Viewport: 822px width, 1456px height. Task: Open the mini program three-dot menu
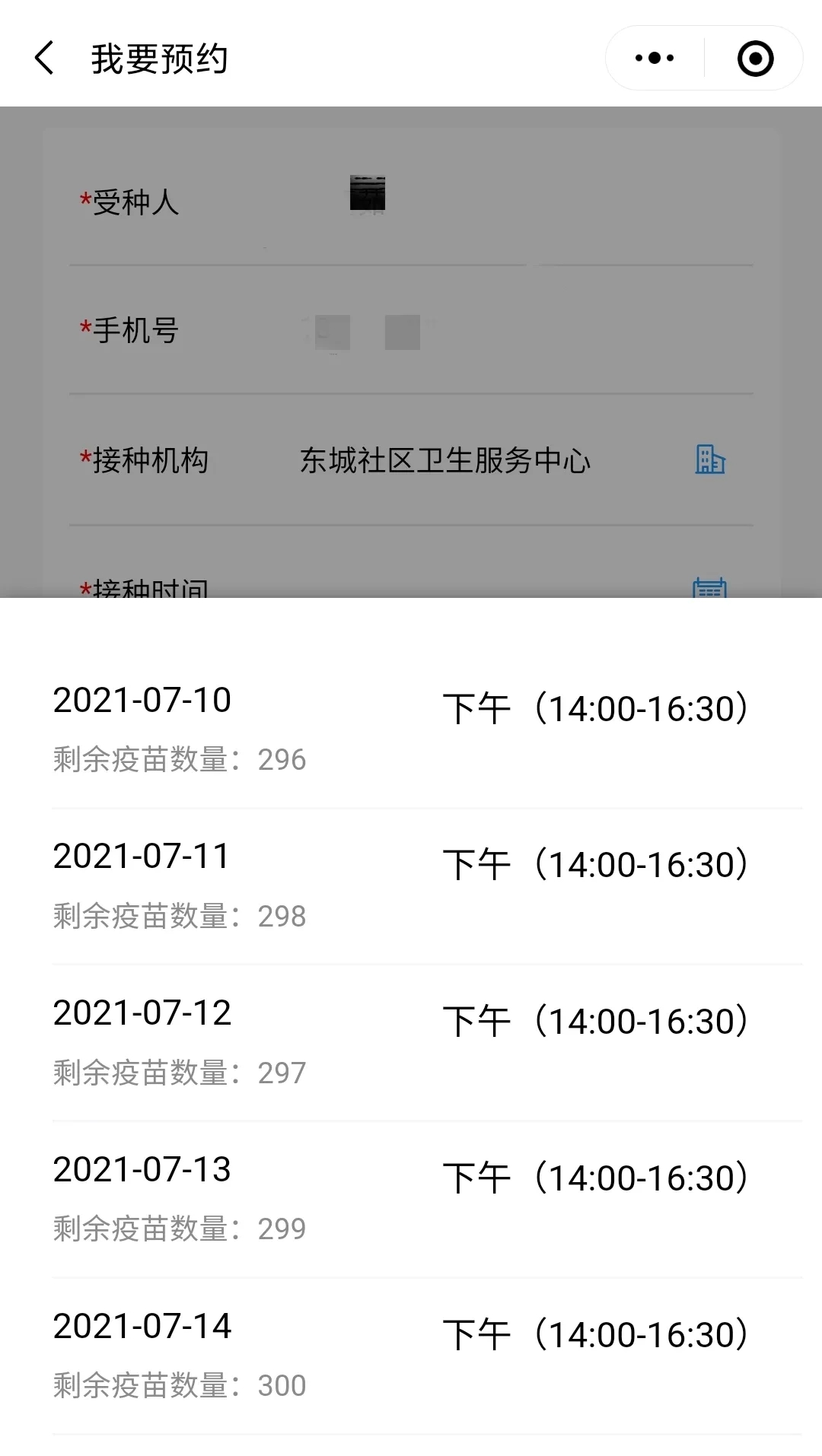pos(655,59)
